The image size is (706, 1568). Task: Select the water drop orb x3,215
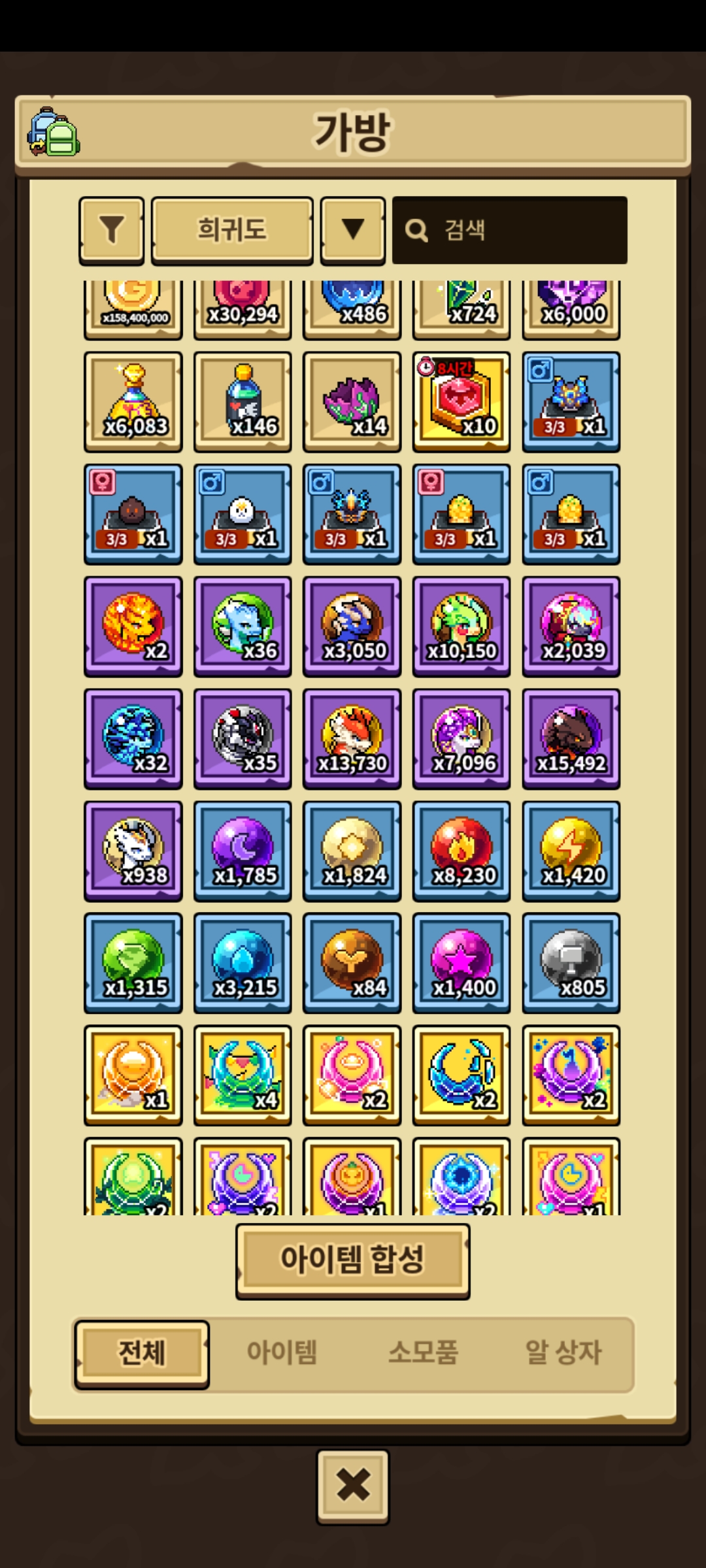point(243,963)
